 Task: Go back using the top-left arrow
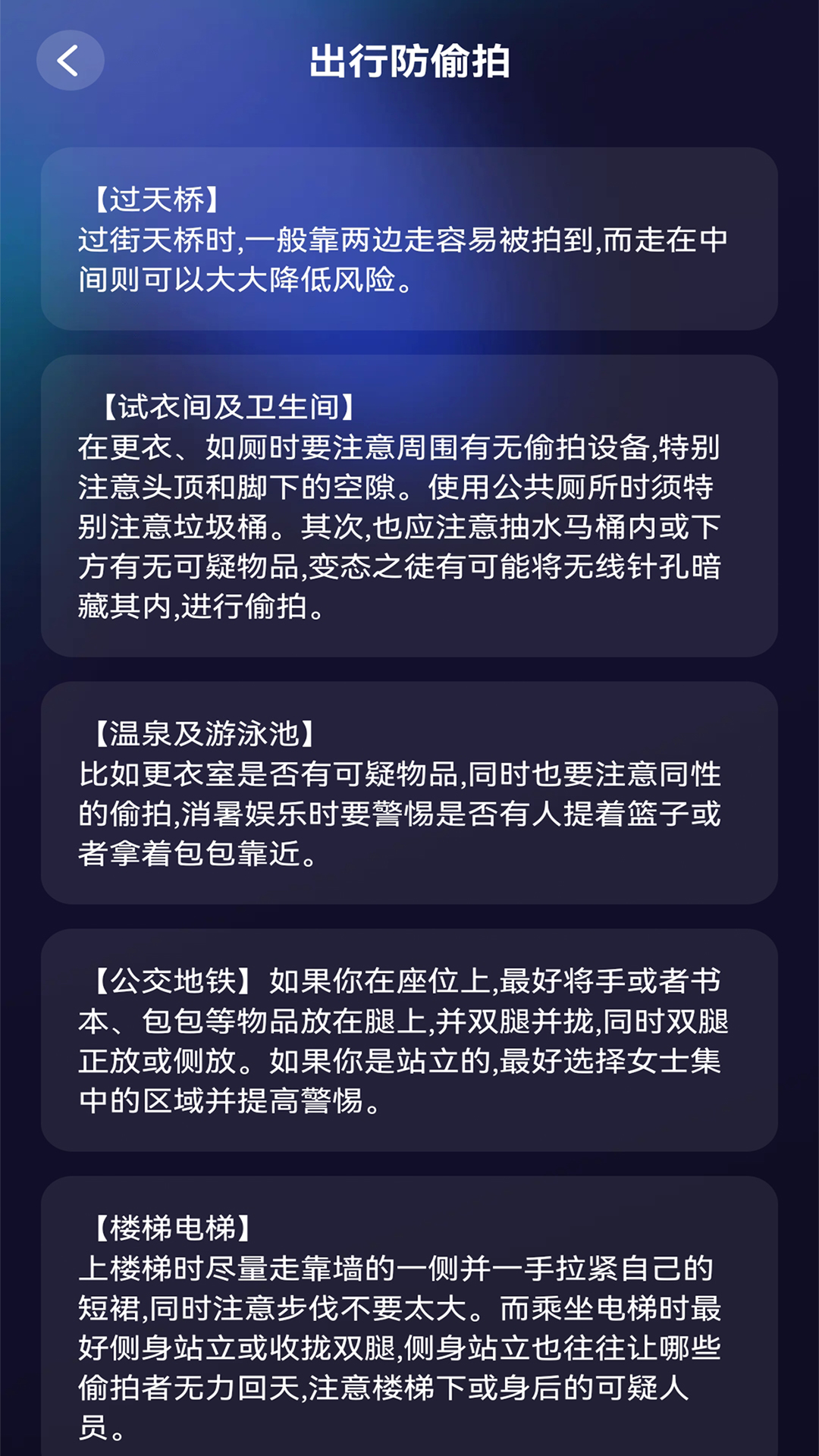(70, 61)
